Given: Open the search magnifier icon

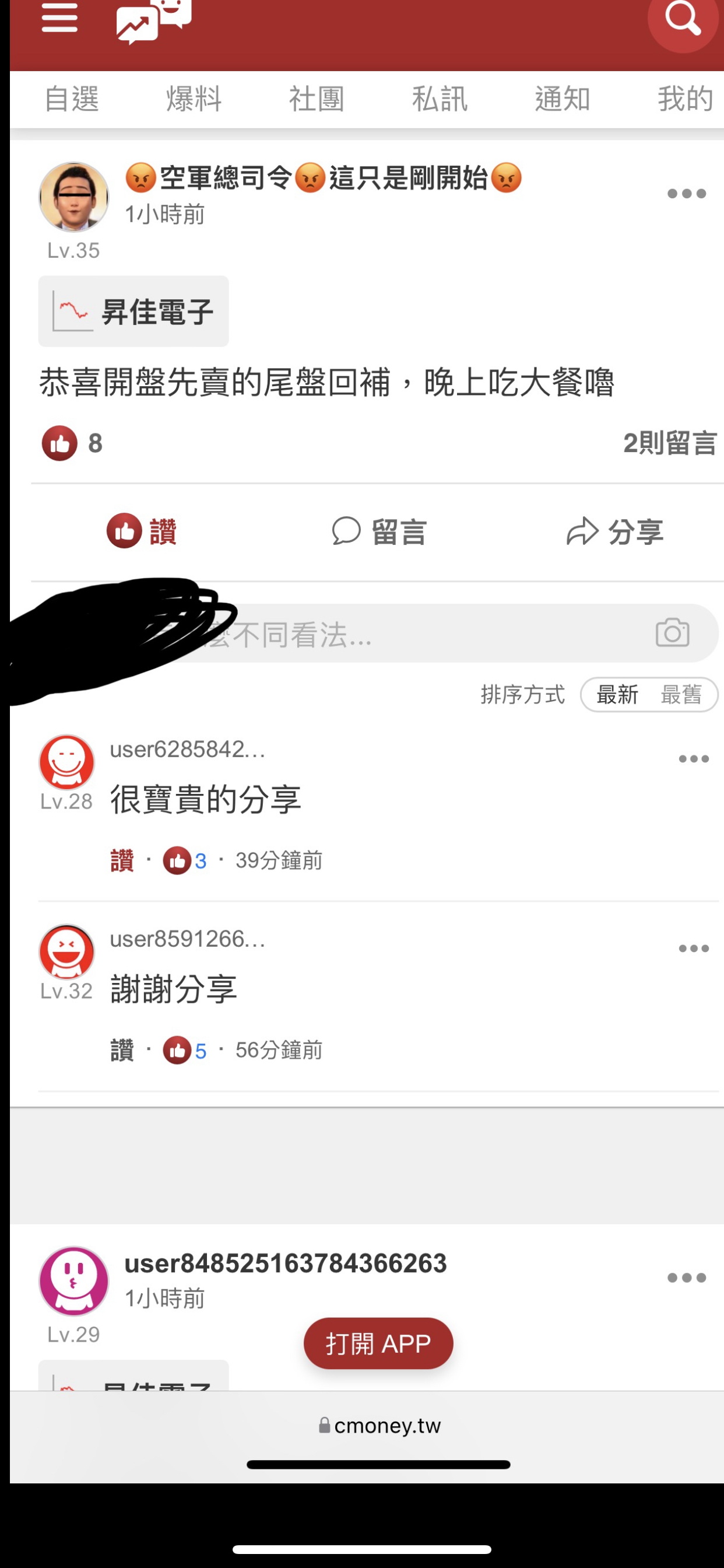Looking at the screenshot, I should (x=683, y=18).
